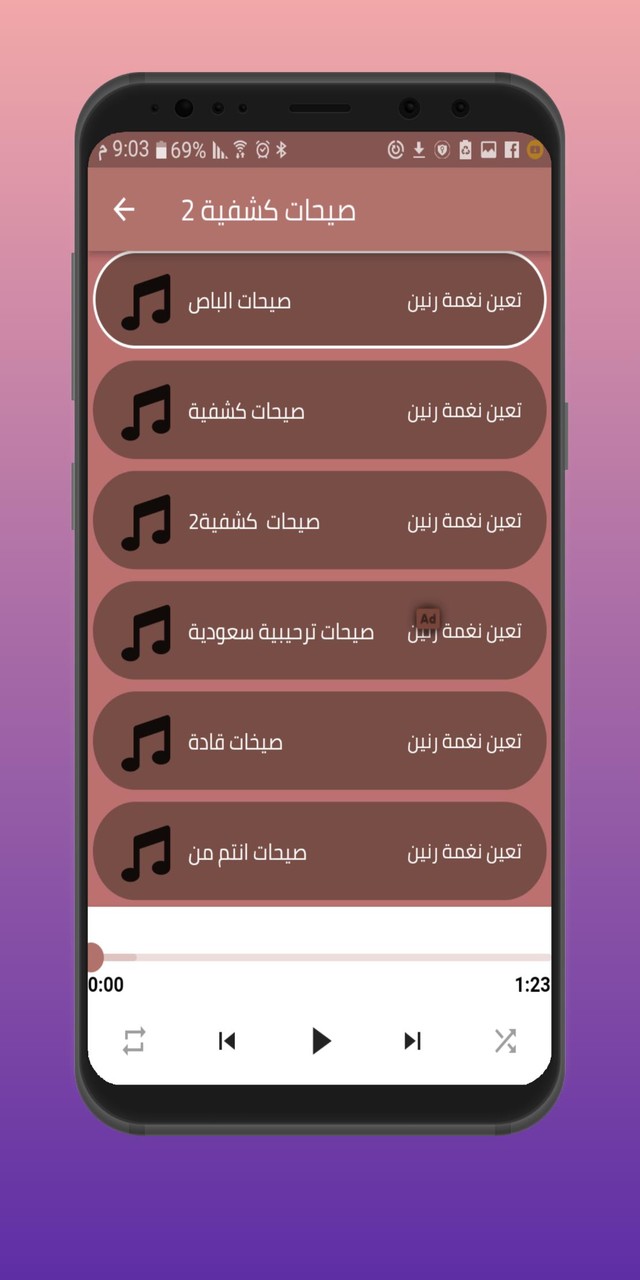Play صيحات ترحيبية سعودية from the list
Screen dimensions: 640x1280
[x=281, y=631]
